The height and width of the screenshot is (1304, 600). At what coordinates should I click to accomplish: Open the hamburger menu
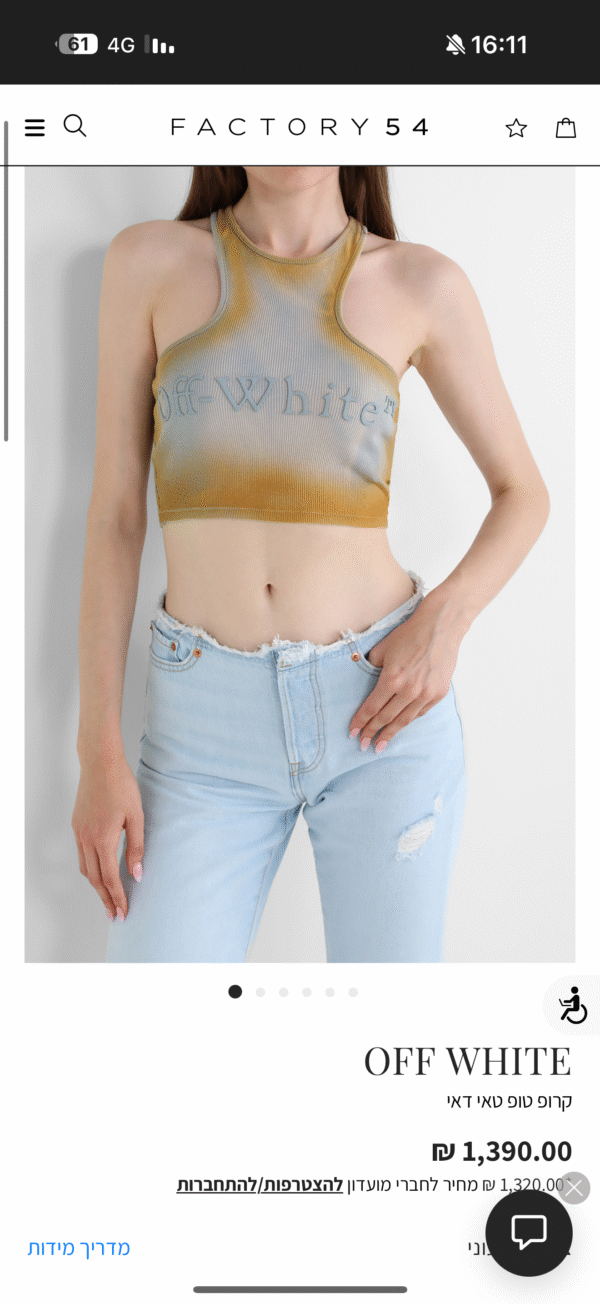35,128
